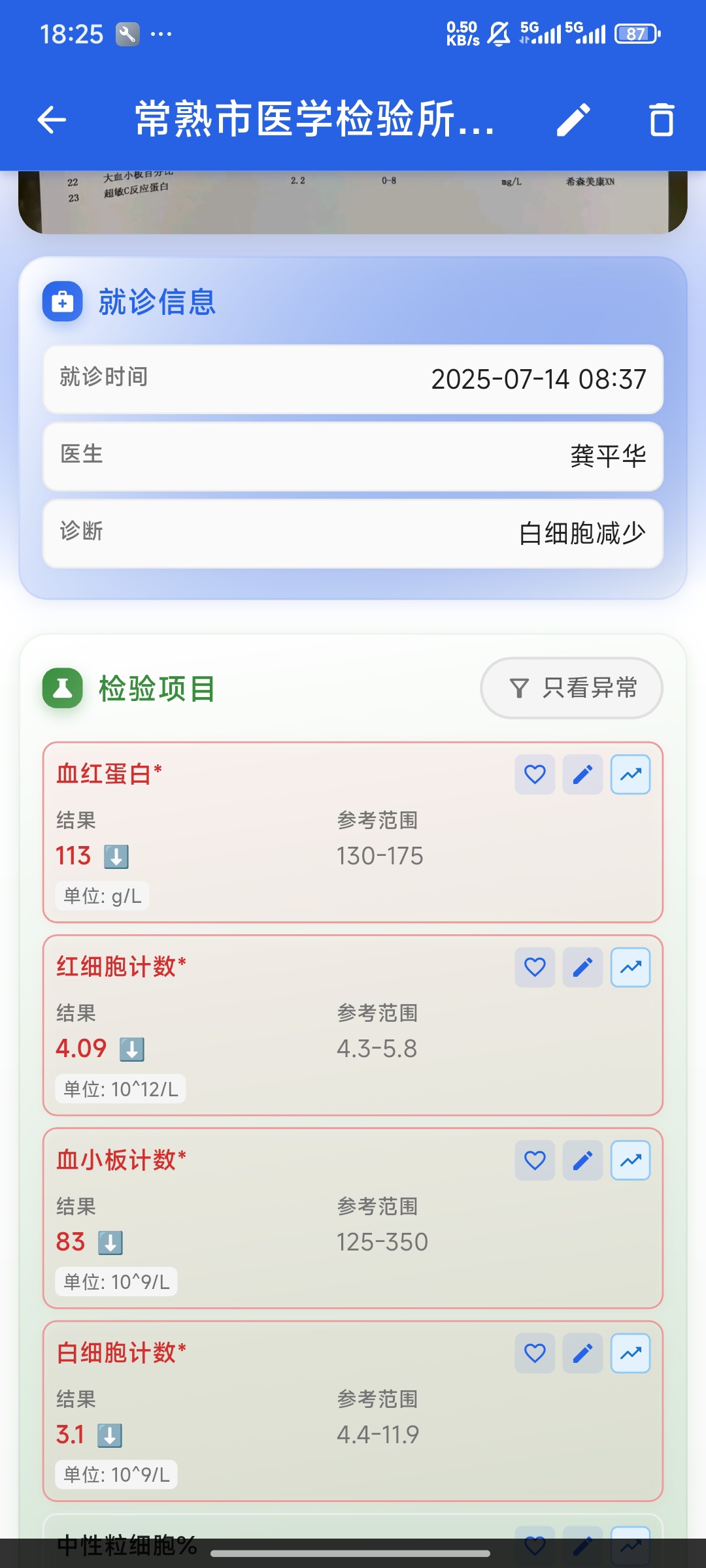
Task: Favorite the 血红蛋白 item
Action: (535, 775)
